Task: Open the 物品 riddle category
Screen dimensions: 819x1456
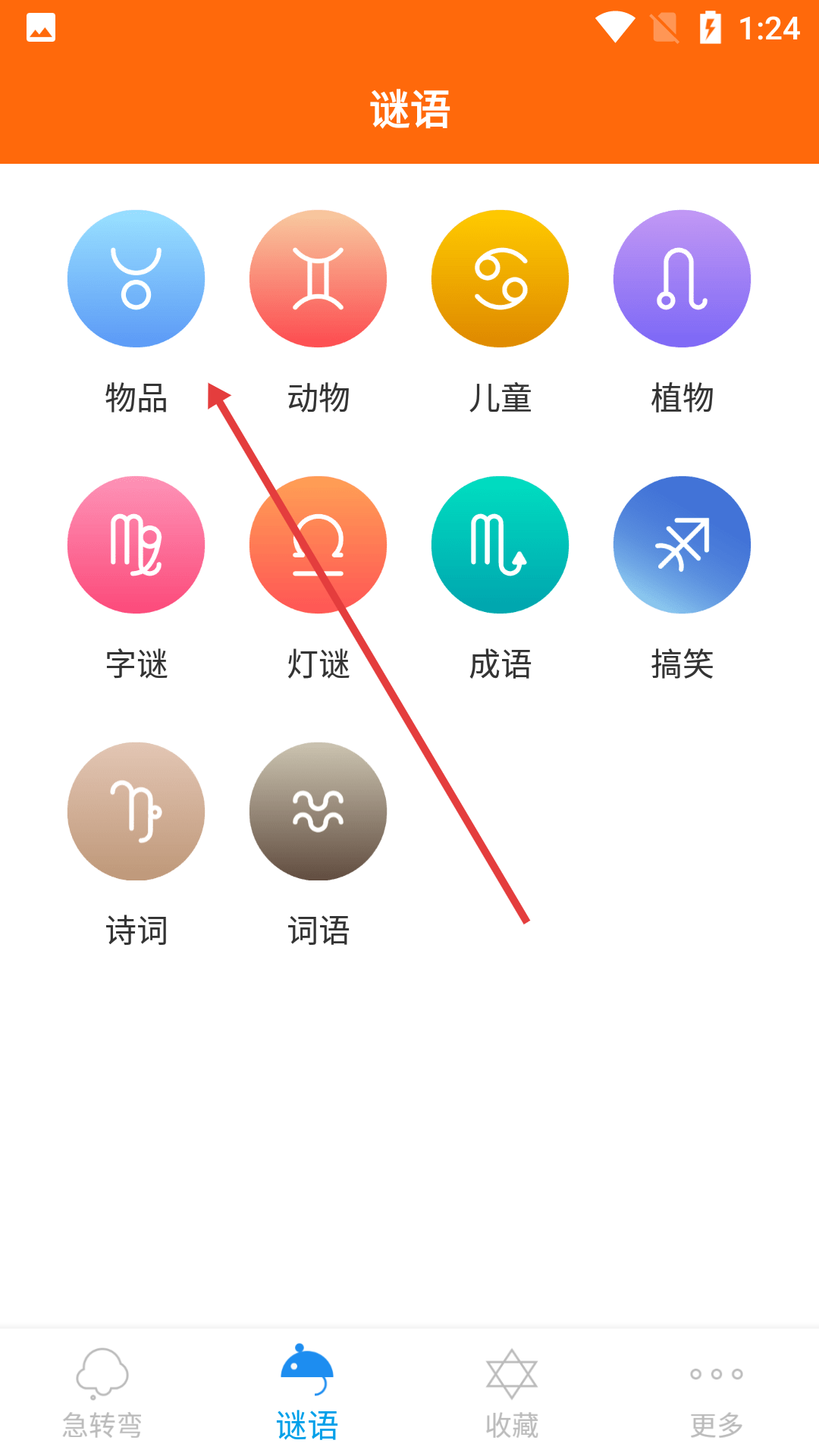Action: 136,279
